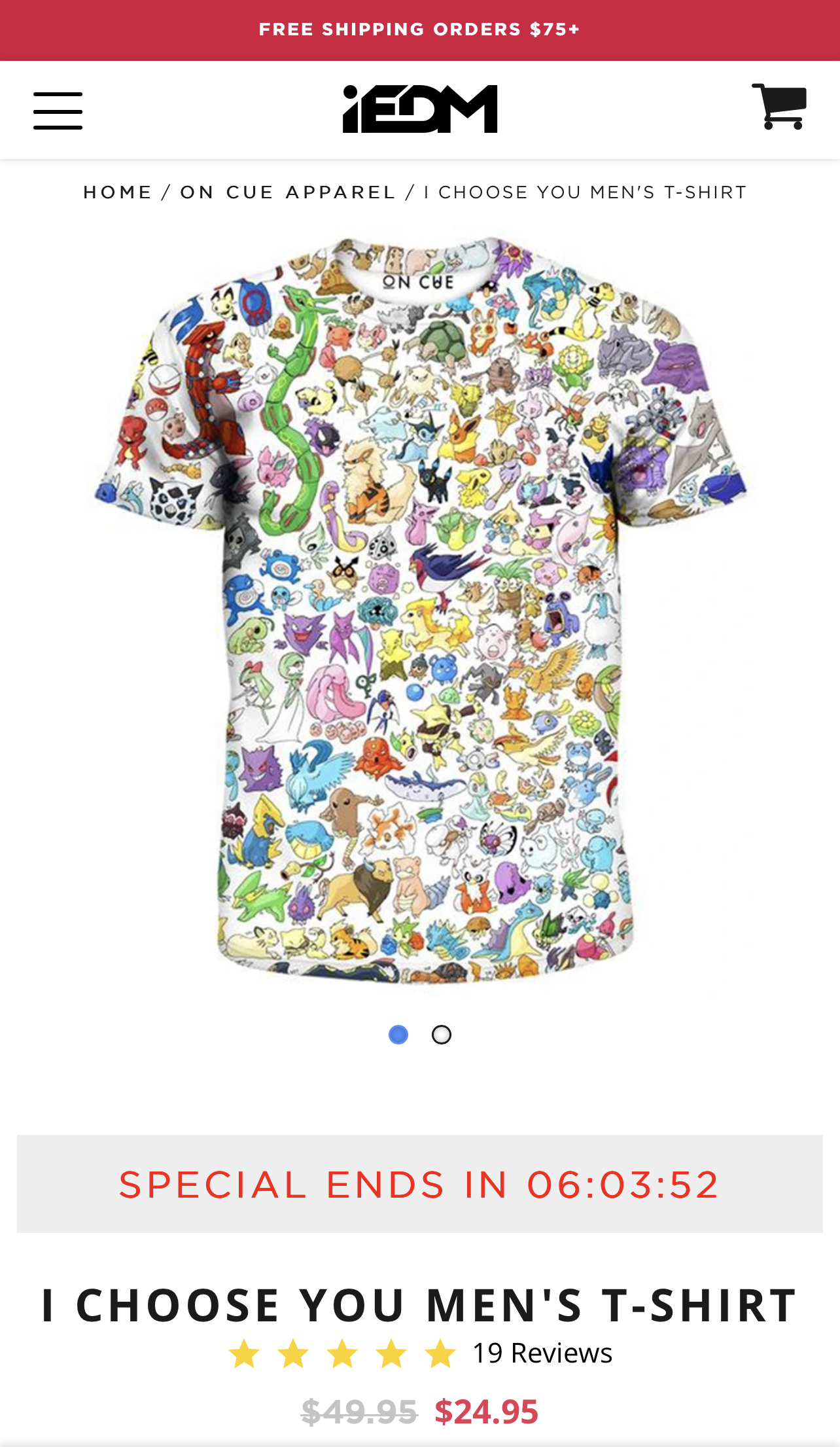Image resolution: width=840 pixels, height=1447 pixels.
Task: Go to the iEDM homepage logo
Action: point(420,109)
